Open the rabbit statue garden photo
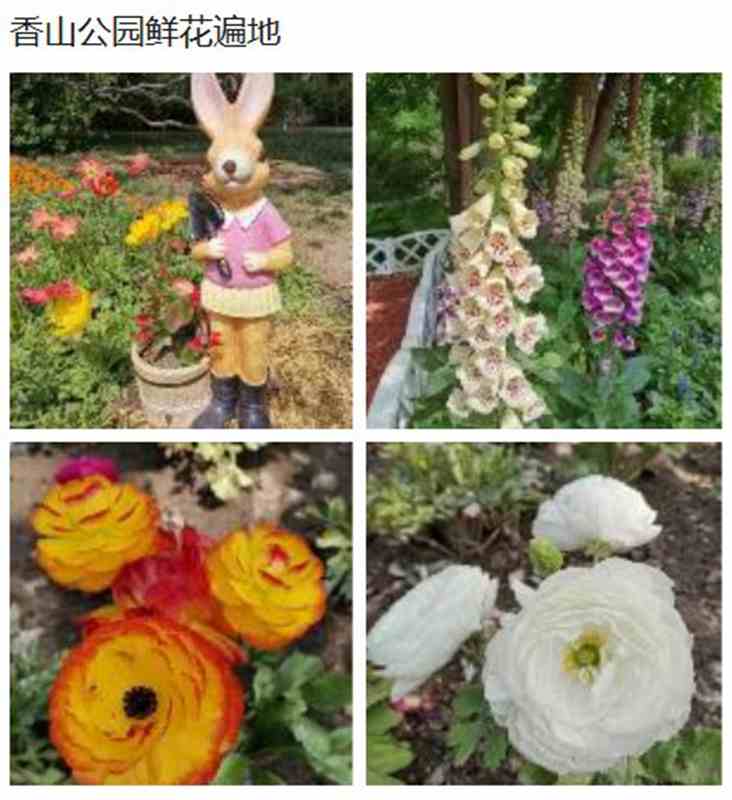The width and height of the screenshot is (732, 800). pyautogui.click(x=181, y=250)
